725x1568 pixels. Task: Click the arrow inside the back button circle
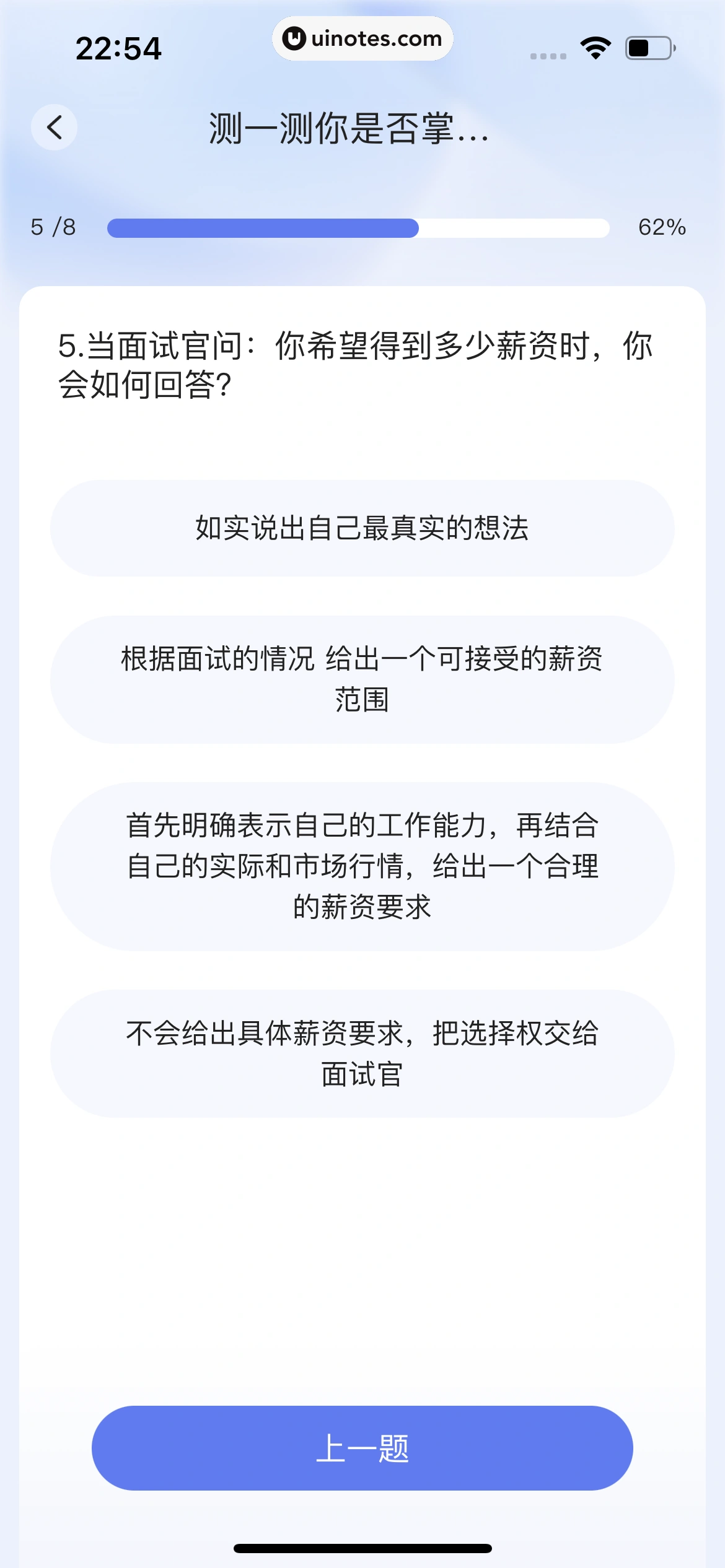[x=55, y=127]
